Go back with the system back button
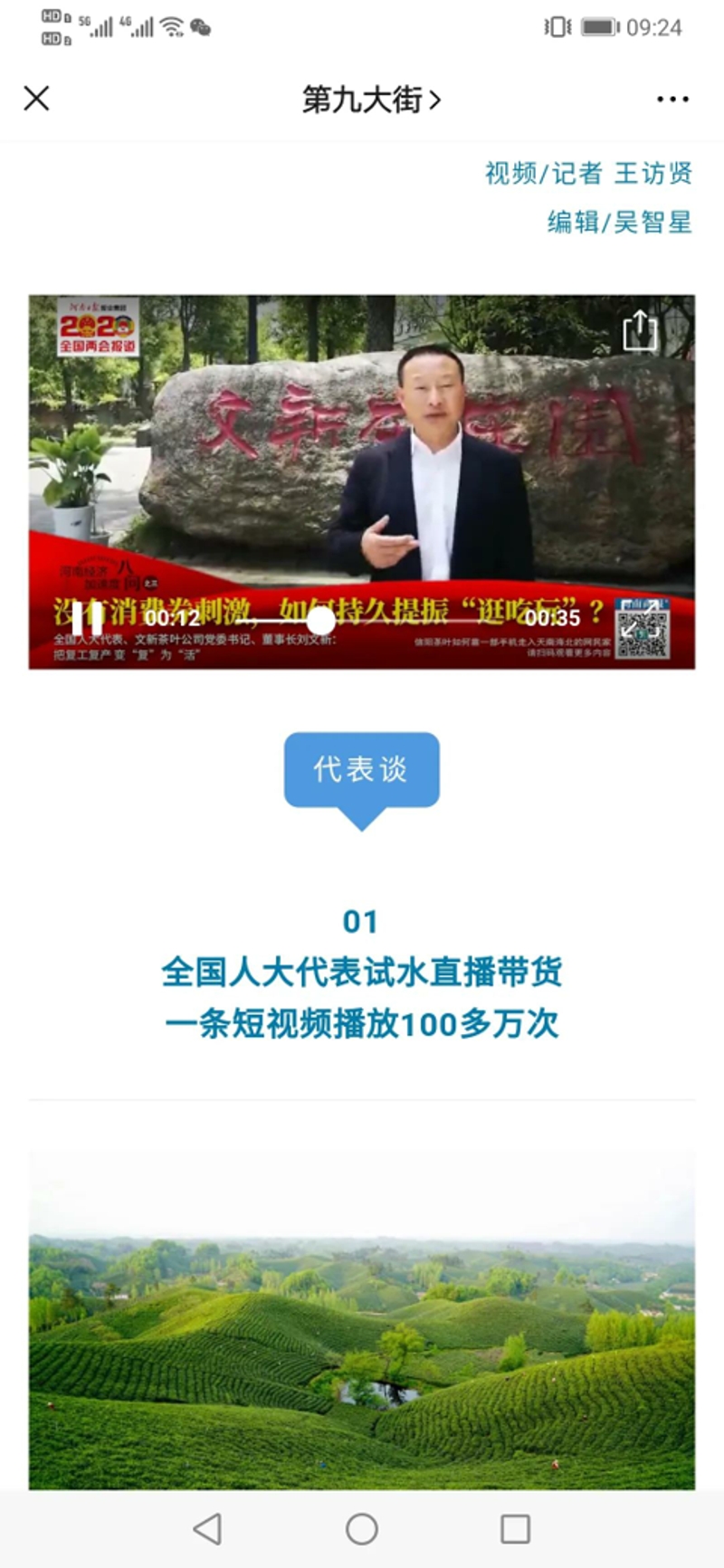724x1568 pixels. (207, 1529)
